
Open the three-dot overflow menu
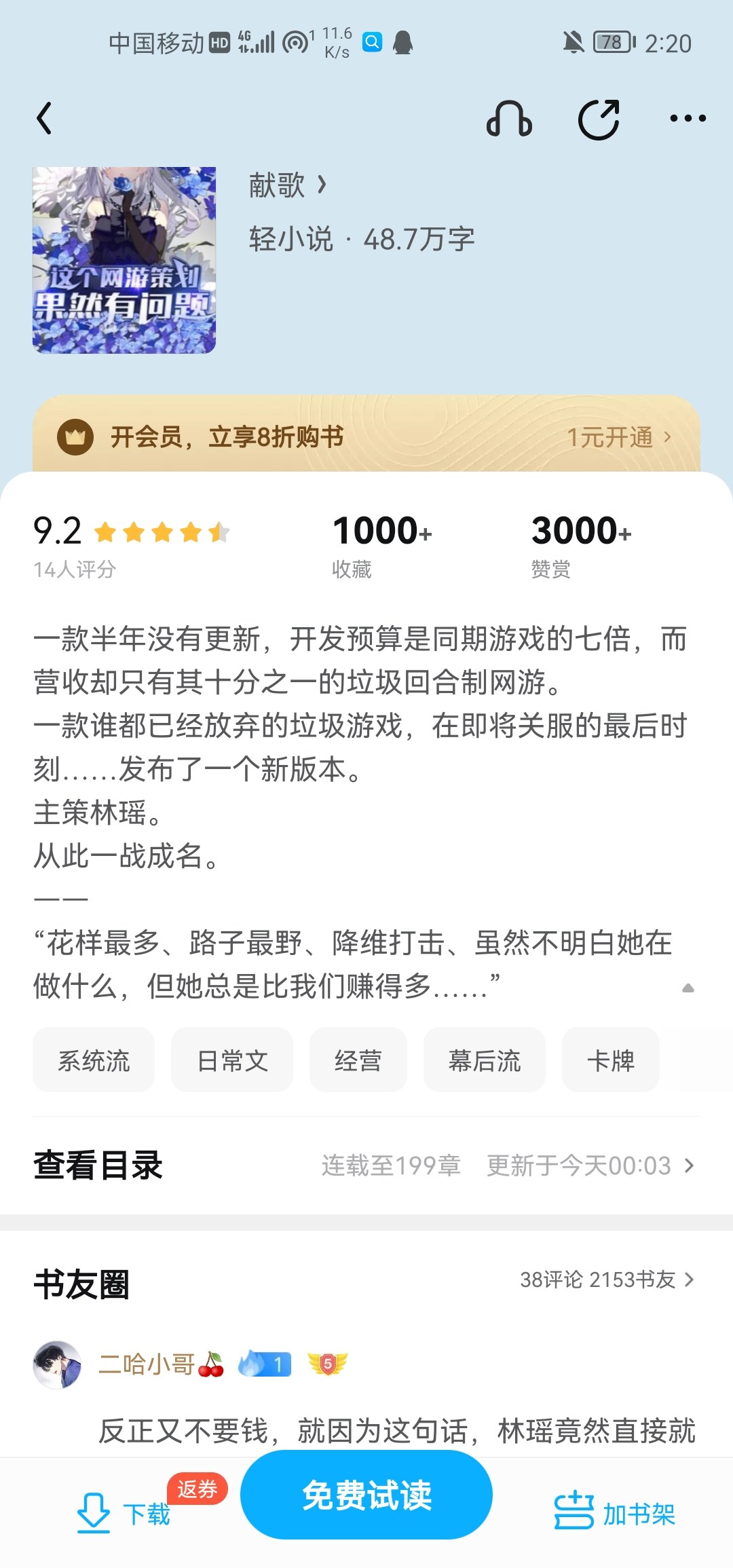tap(688, 119)
